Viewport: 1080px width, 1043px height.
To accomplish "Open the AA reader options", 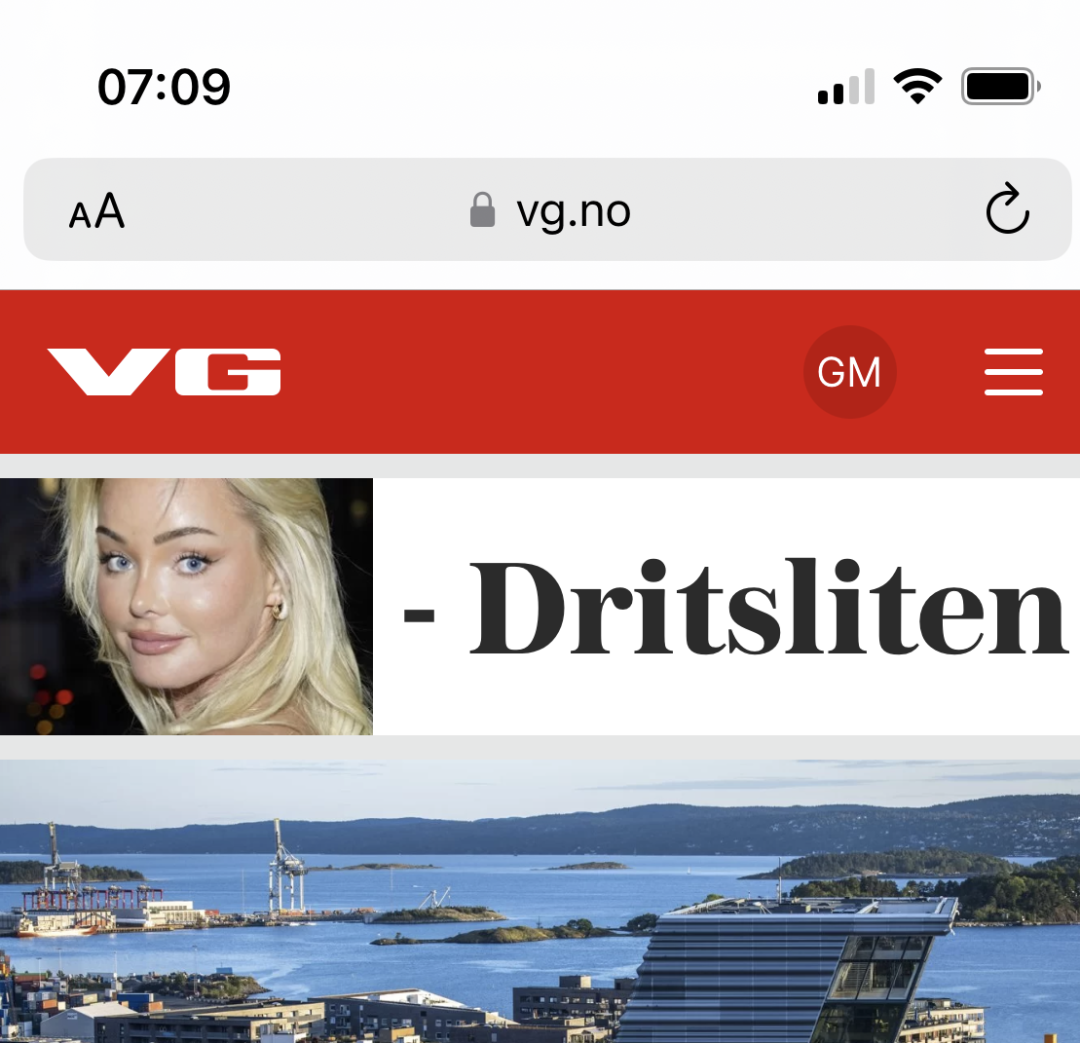I will pyautogui.click(x=97, y=211).
